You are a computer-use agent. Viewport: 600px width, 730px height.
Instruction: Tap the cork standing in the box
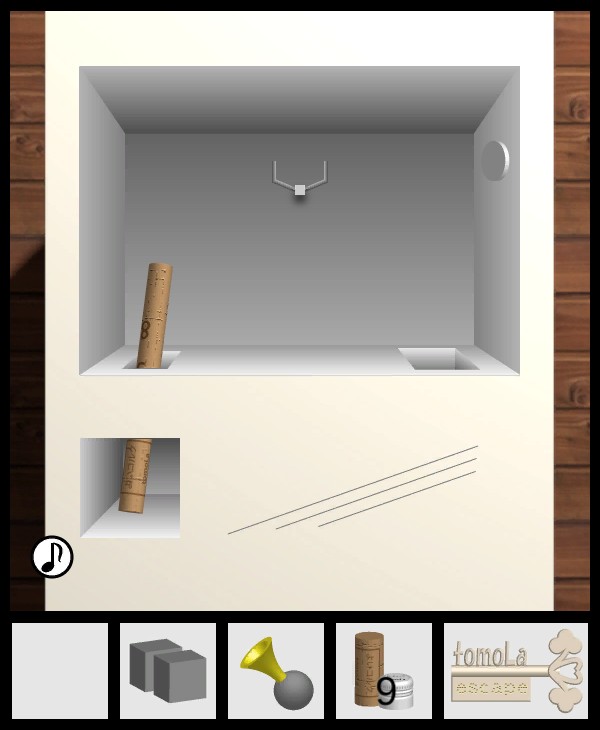tap(153, 315)
